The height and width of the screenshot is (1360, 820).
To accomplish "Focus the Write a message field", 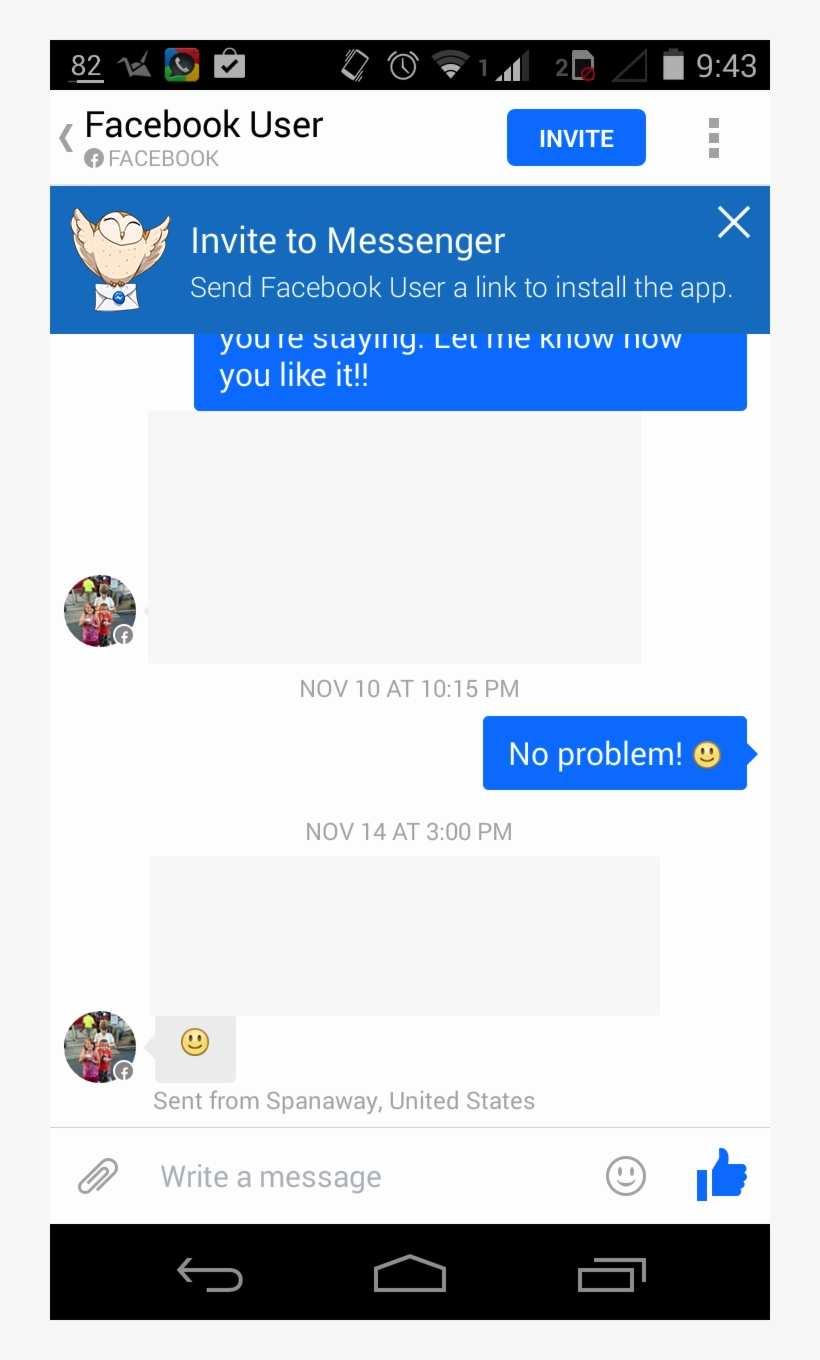I will 370,1176.
